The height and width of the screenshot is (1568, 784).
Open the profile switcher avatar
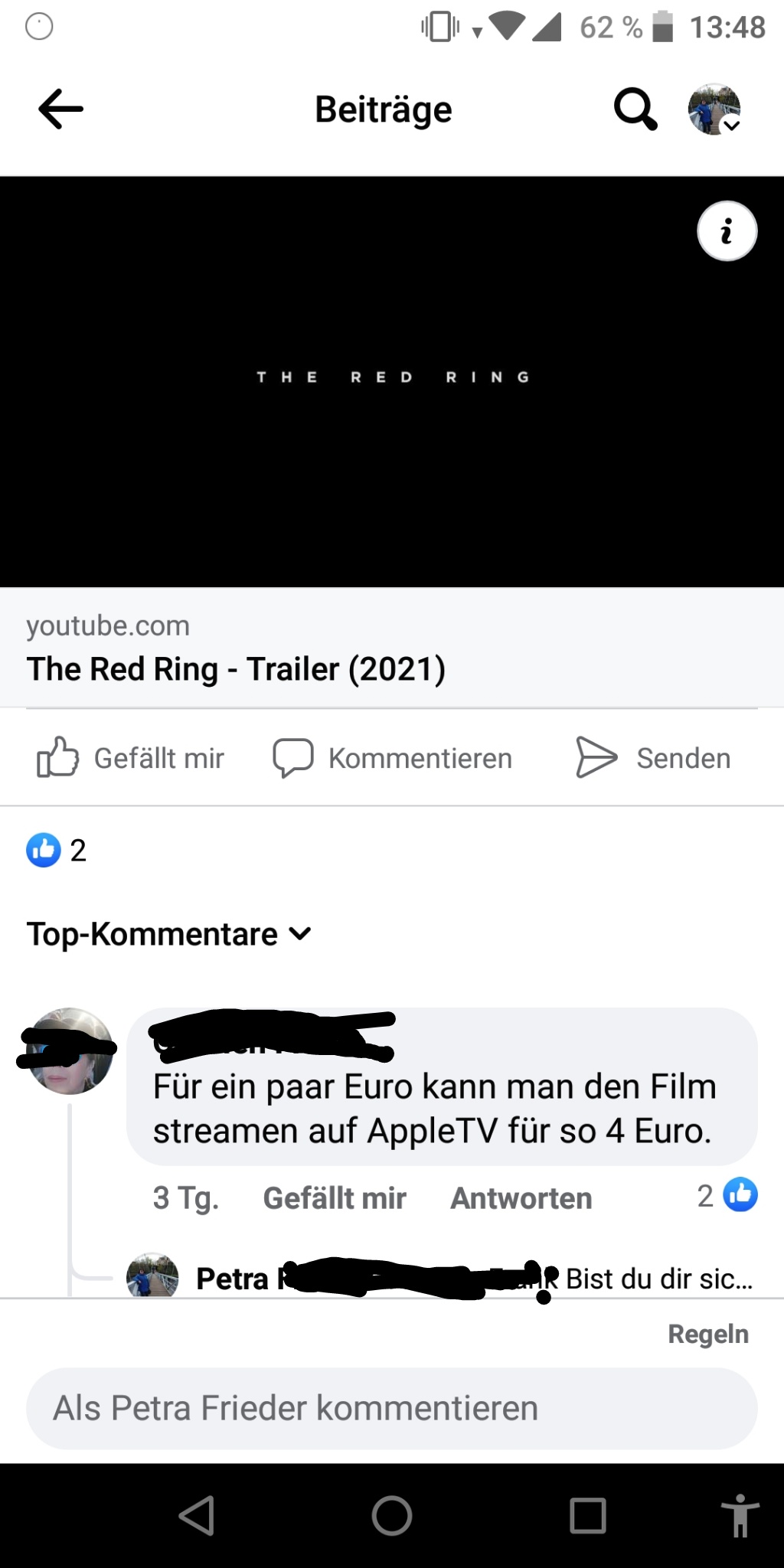714,109
